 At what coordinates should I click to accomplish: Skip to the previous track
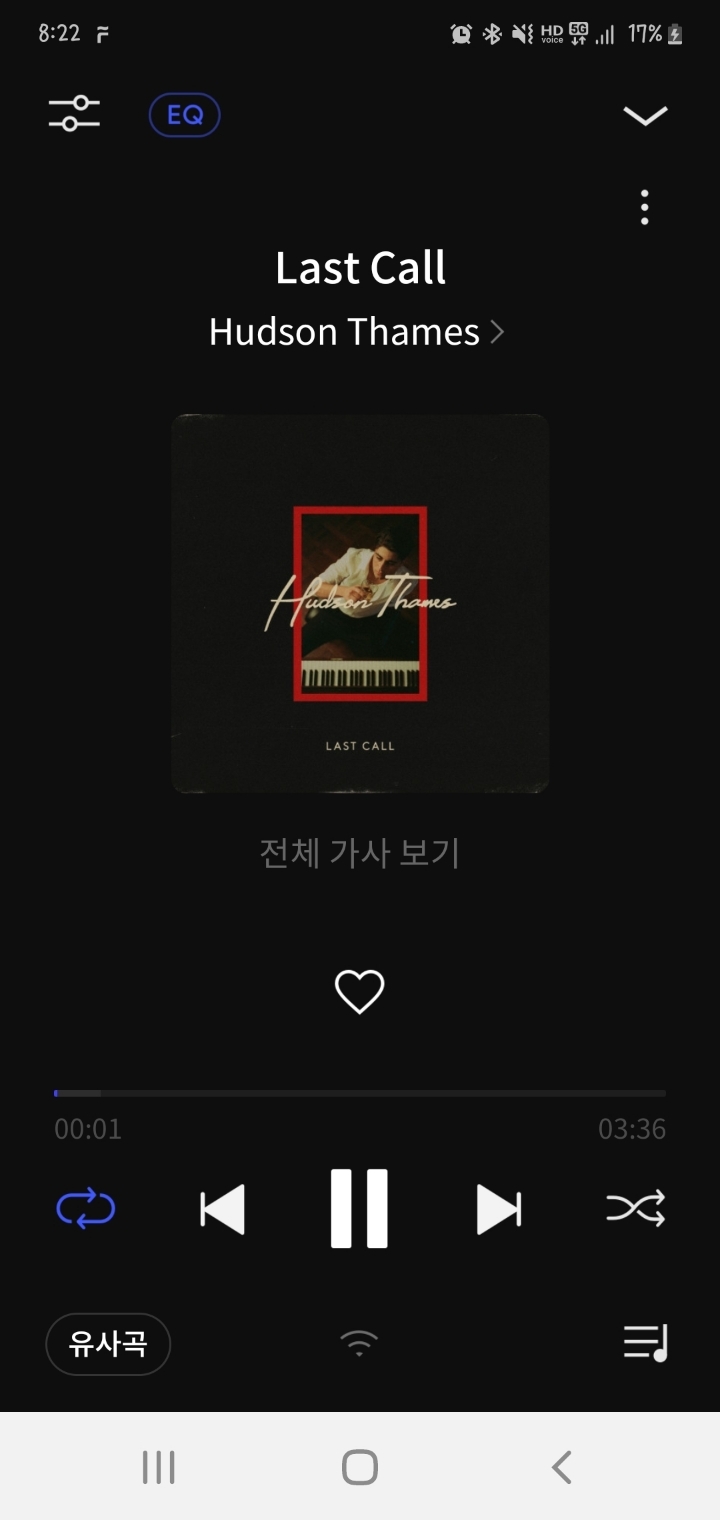(x=222, y=1209)
